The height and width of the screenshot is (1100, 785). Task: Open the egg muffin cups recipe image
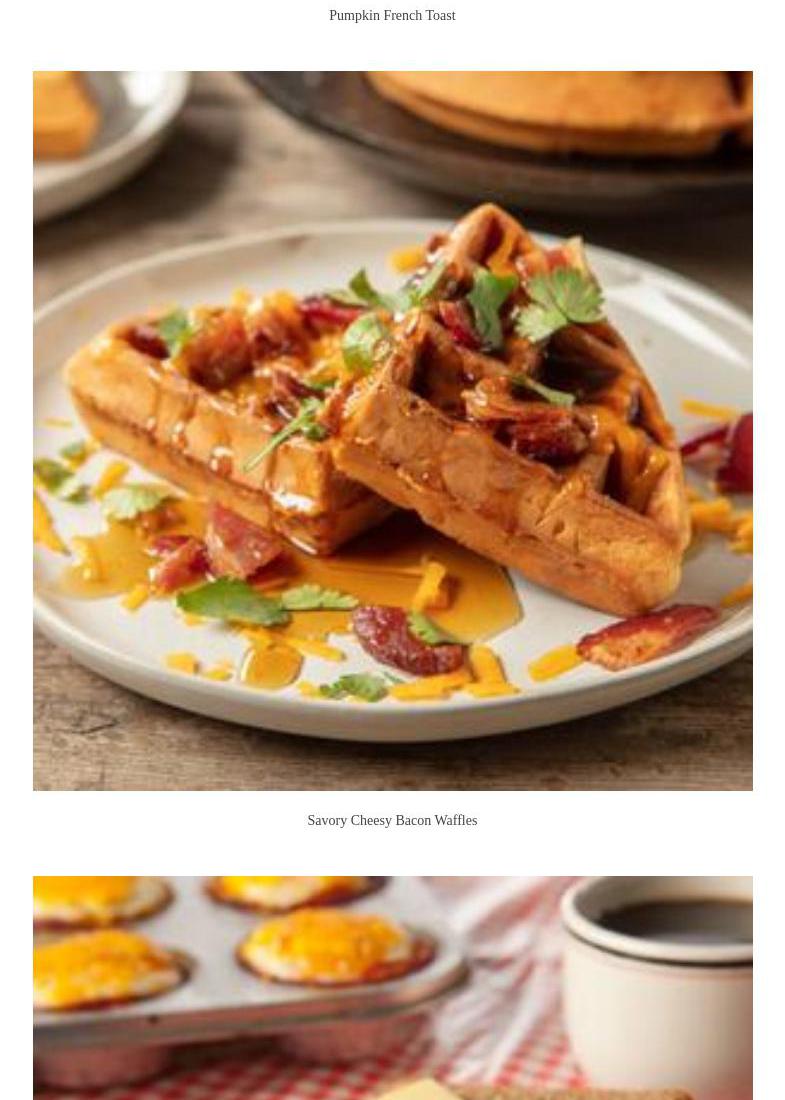[x=392, y=988]
